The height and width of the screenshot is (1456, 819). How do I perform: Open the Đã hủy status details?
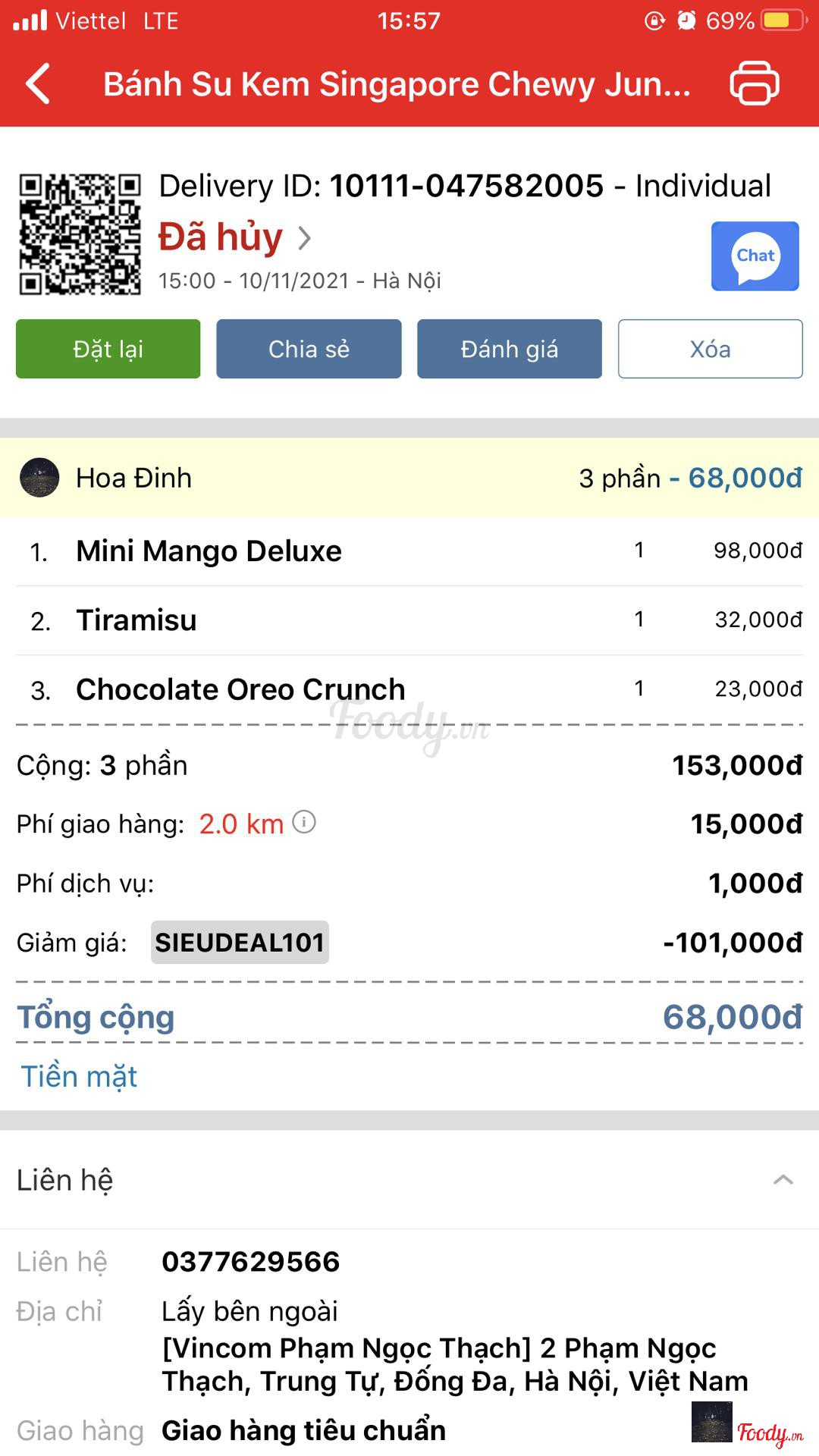coord(235,237)
